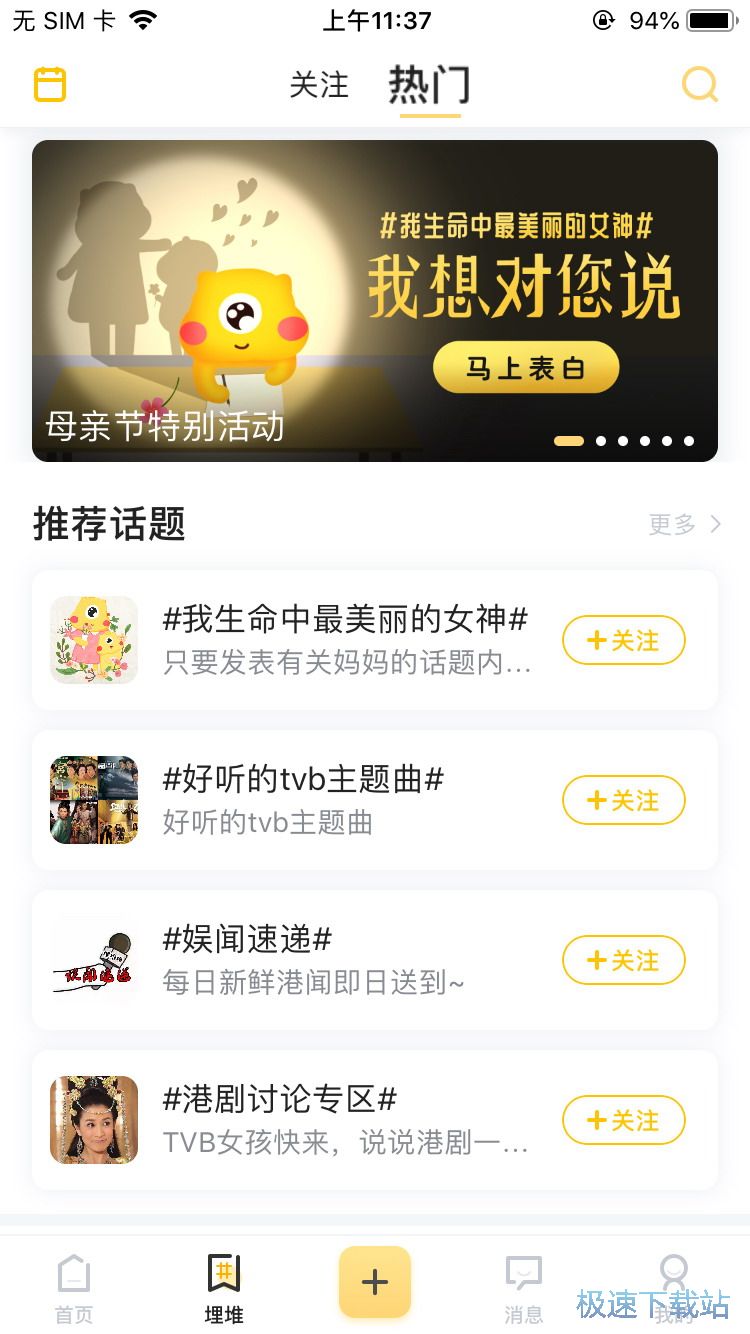
Task: Follow the #好听的tvb主题曲# topic
Action: point(623,800)
